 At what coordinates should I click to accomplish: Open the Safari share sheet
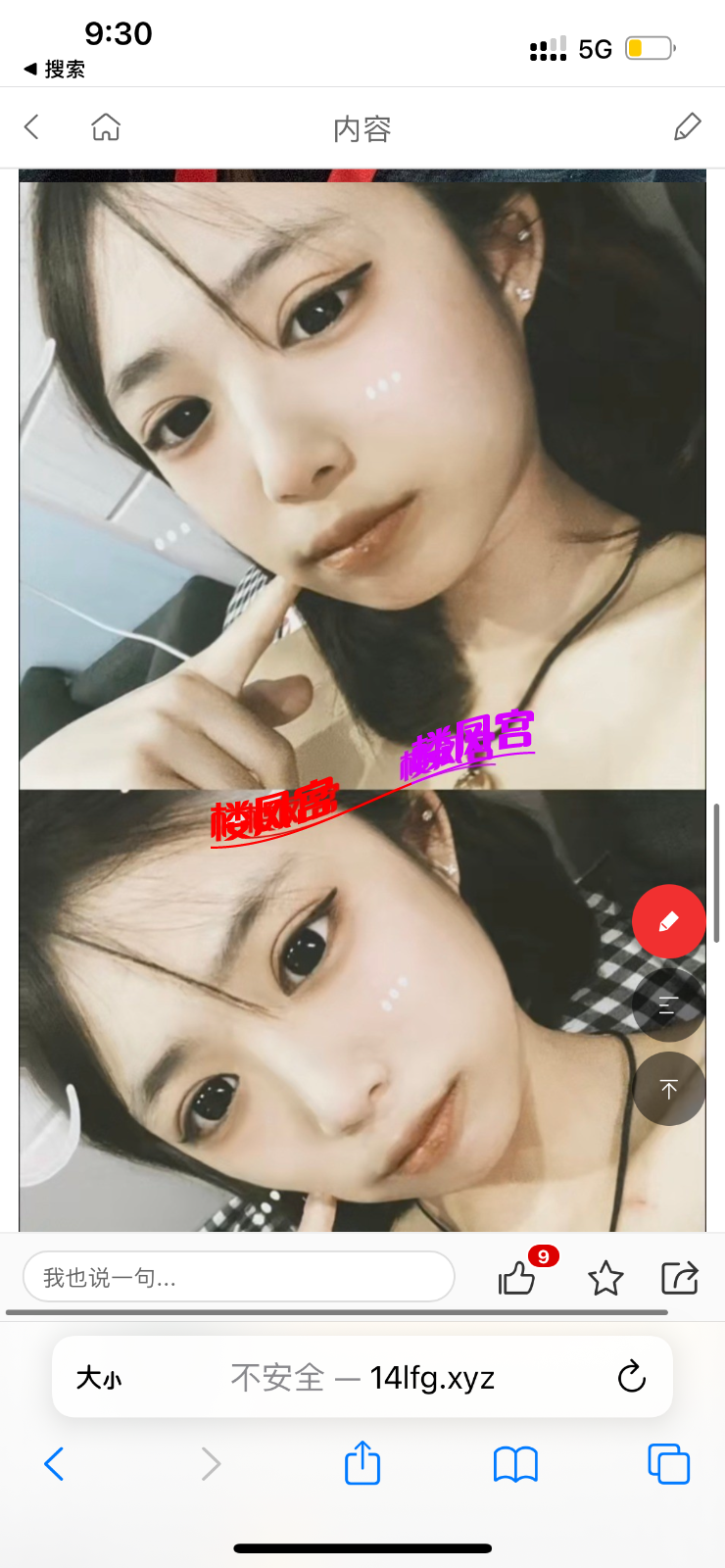point(362,1464)
